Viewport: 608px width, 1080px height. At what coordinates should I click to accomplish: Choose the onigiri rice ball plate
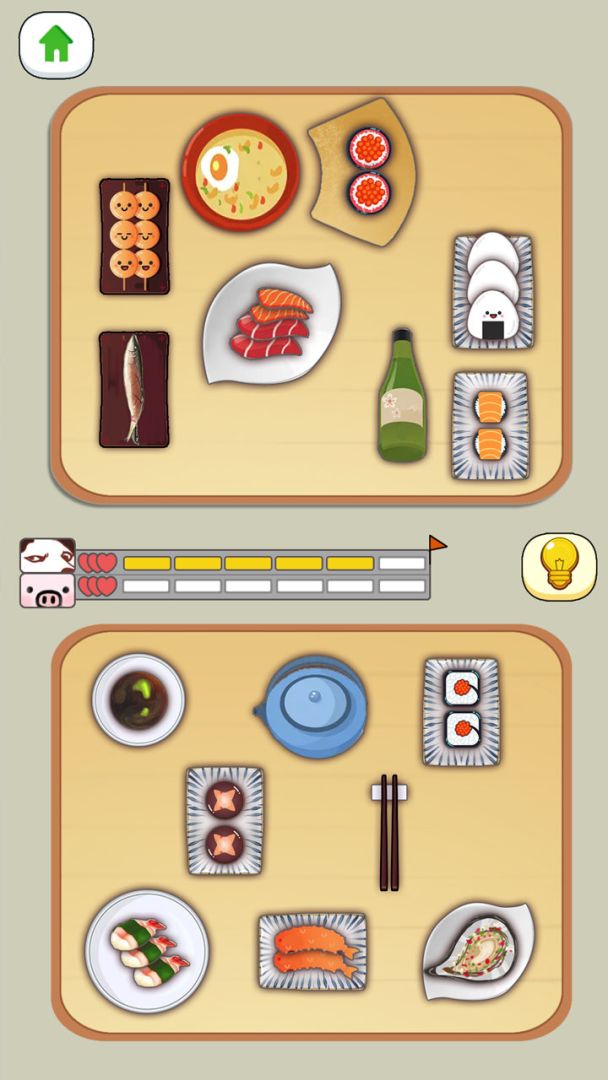point(492,291)
